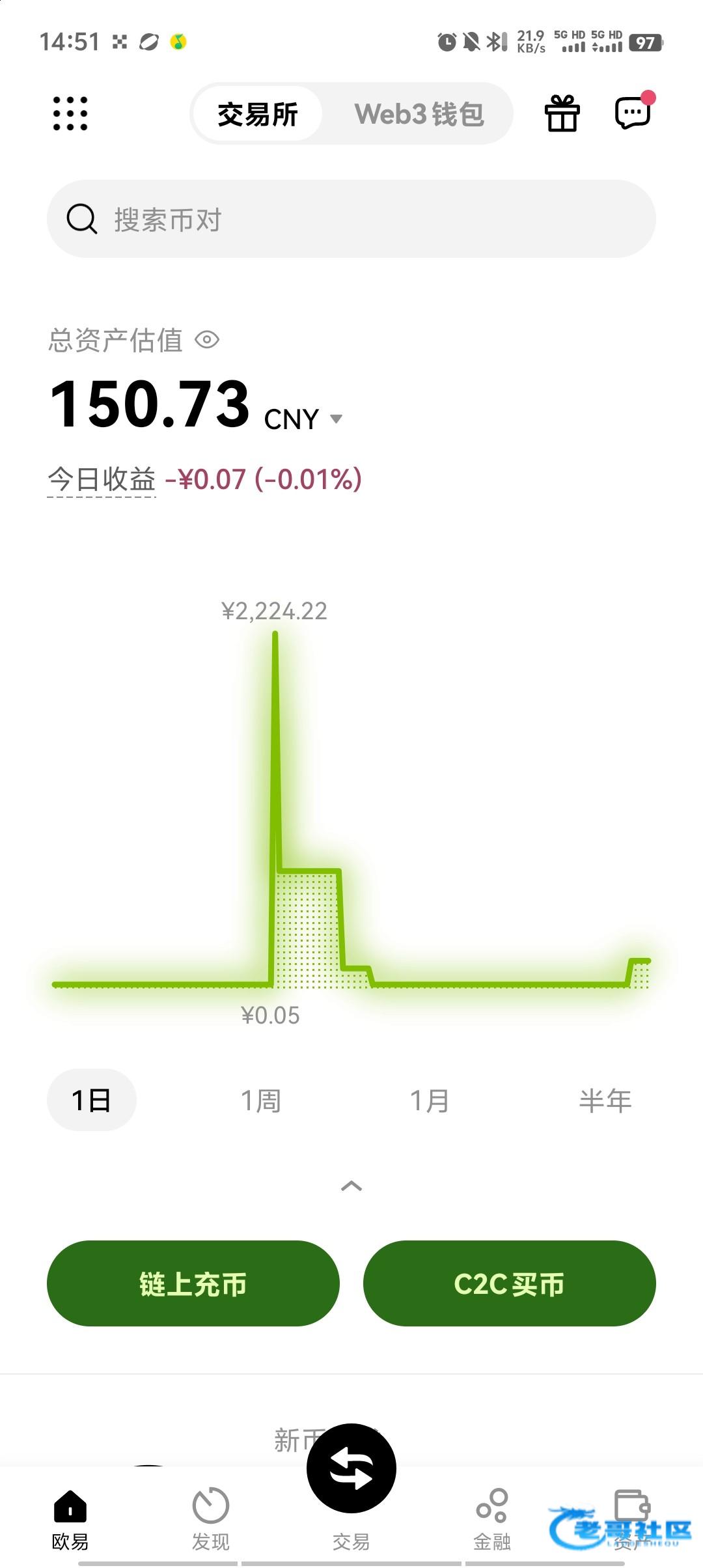
Task: Open the center 交易 swap button
Action: [x=351, y=1469]
